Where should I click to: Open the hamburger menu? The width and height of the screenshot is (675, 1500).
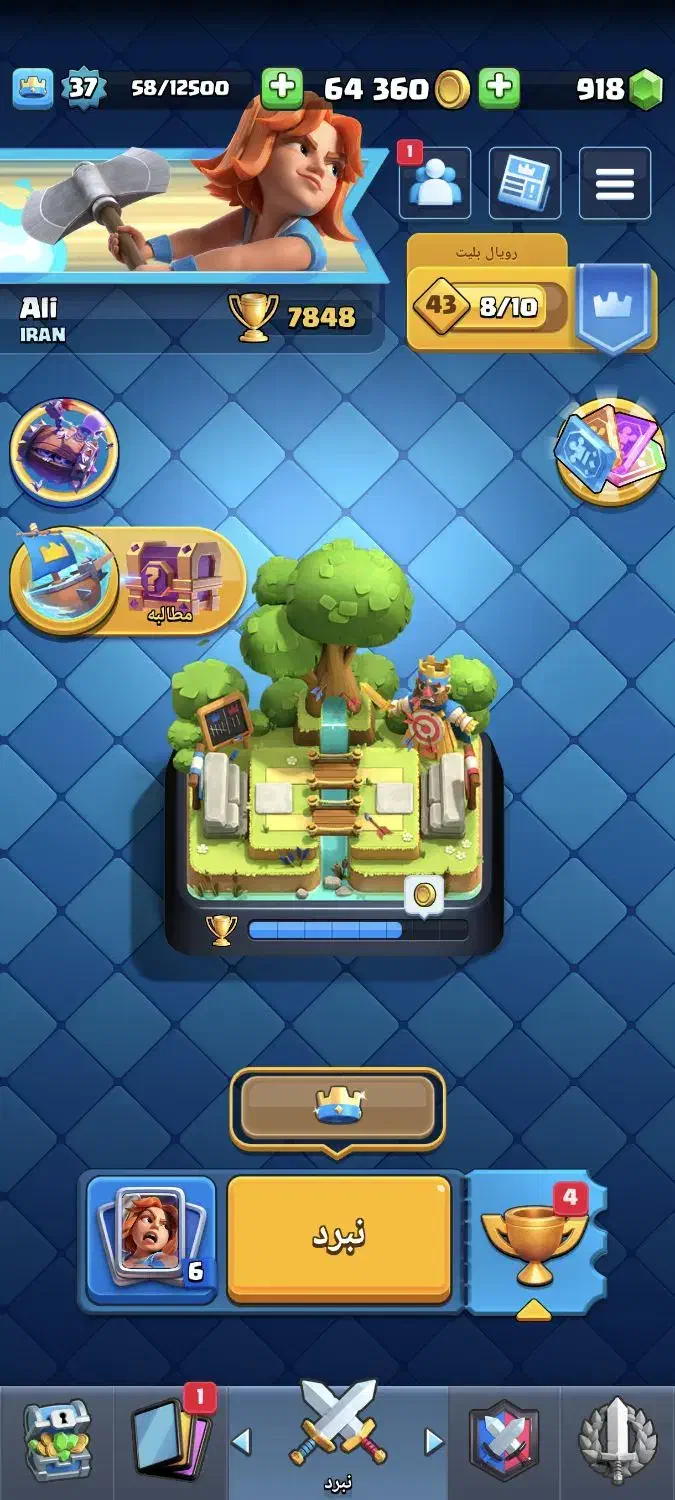click(615, 183)
